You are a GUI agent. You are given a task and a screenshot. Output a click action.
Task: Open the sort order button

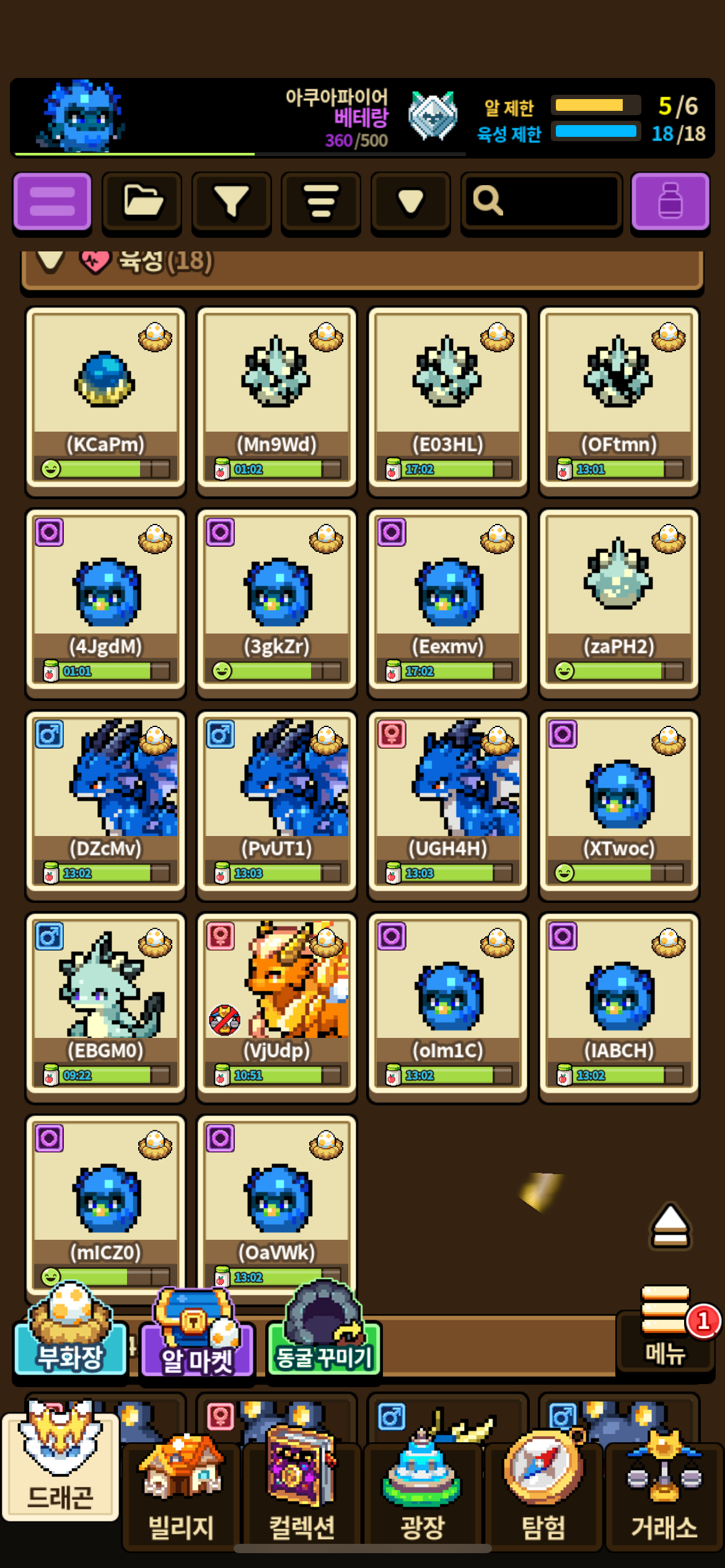(x=321, y=203)
